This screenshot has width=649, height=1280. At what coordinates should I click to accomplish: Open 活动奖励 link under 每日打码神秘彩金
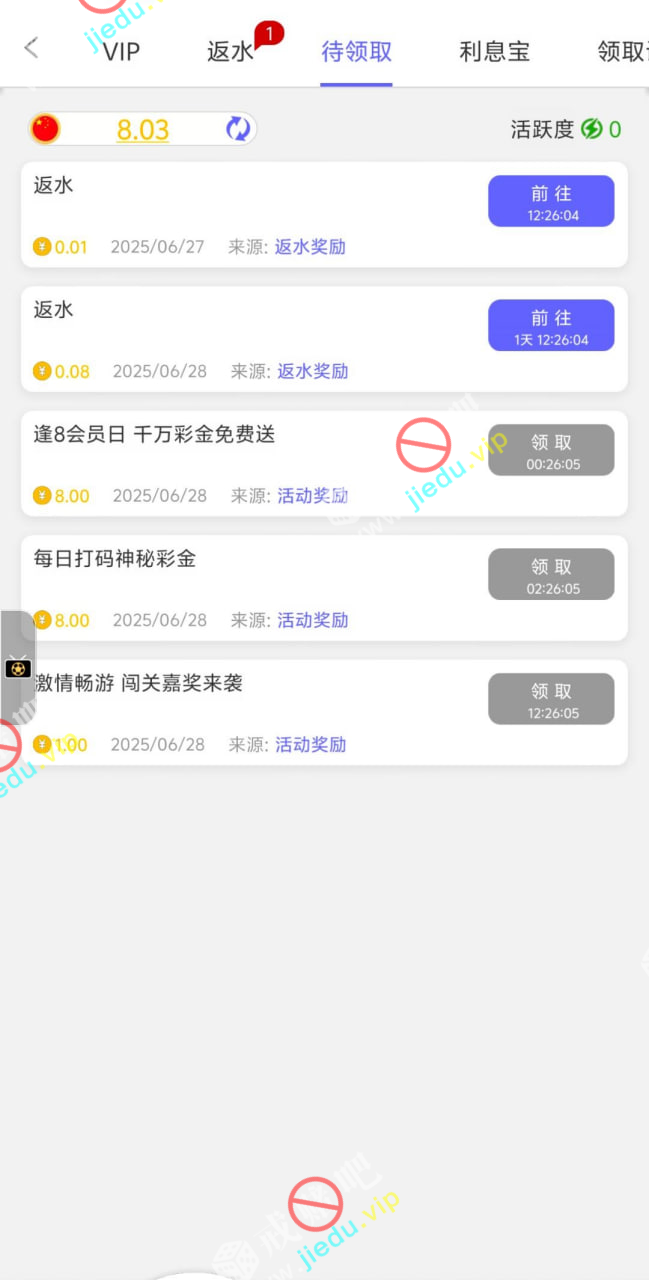(x=312, y=620)
